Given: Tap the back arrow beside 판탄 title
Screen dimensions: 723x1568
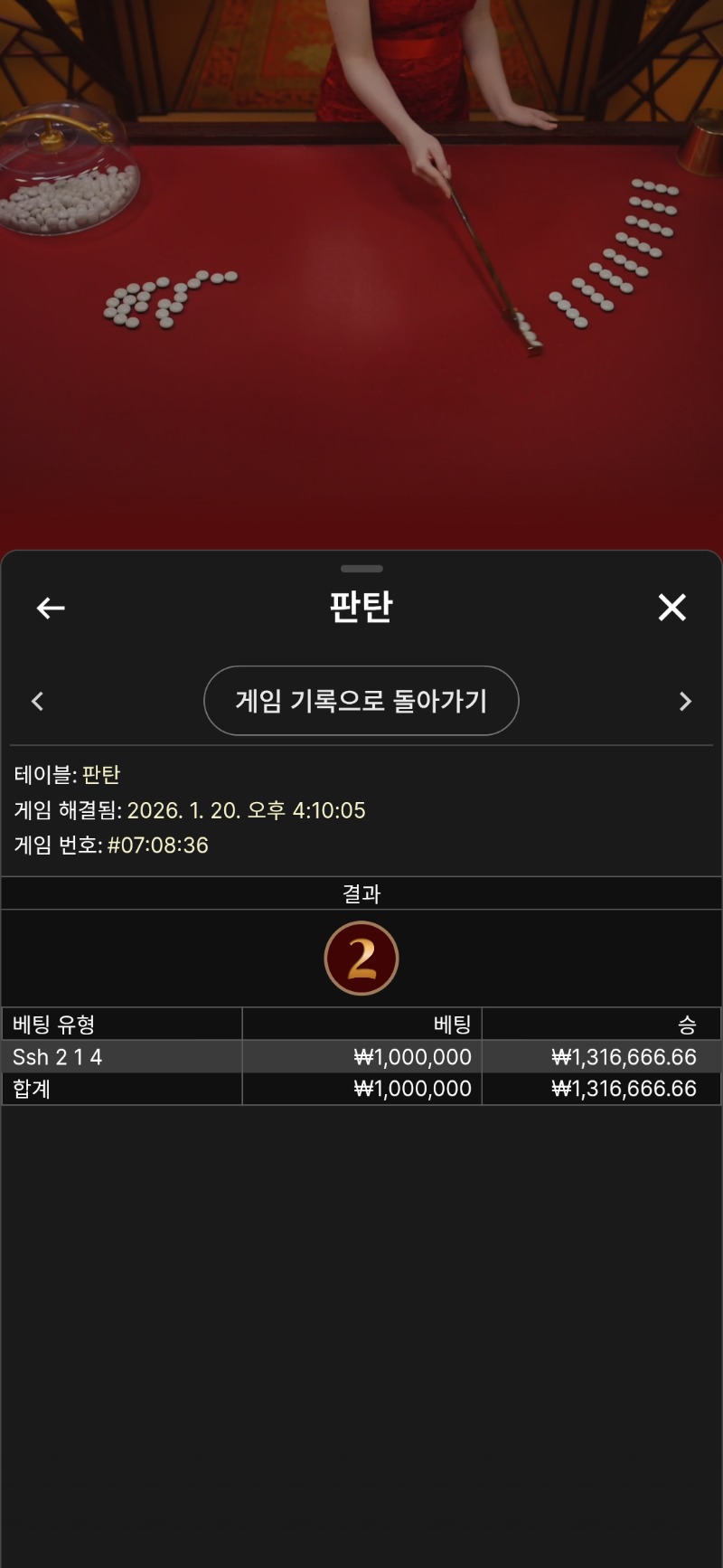Looking at the screenshot, I should (x=51, y=608).
